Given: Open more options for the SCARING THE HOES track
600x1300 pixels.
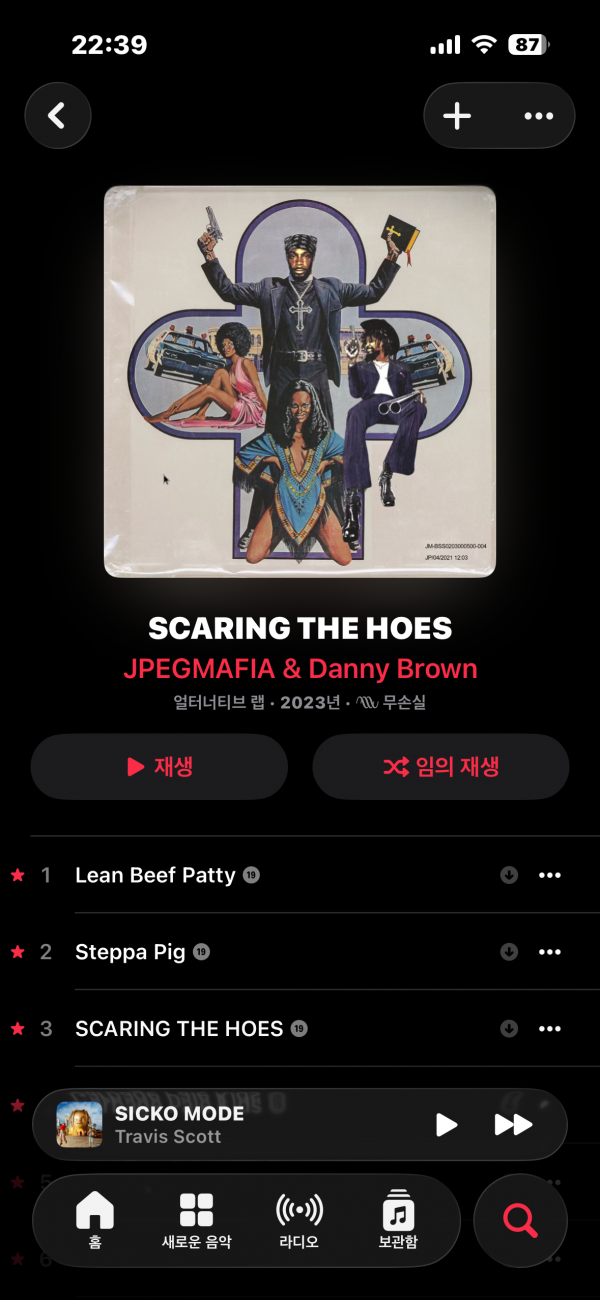Looking at the screenshot, I should click(x=550, y=1028).
